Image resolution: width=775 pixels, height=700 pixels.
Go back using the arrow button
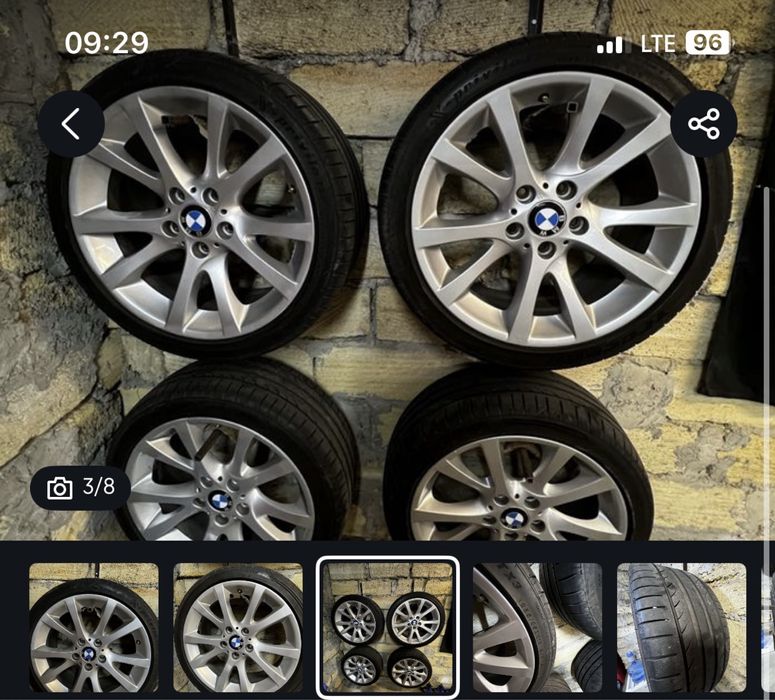coord(71,124)
